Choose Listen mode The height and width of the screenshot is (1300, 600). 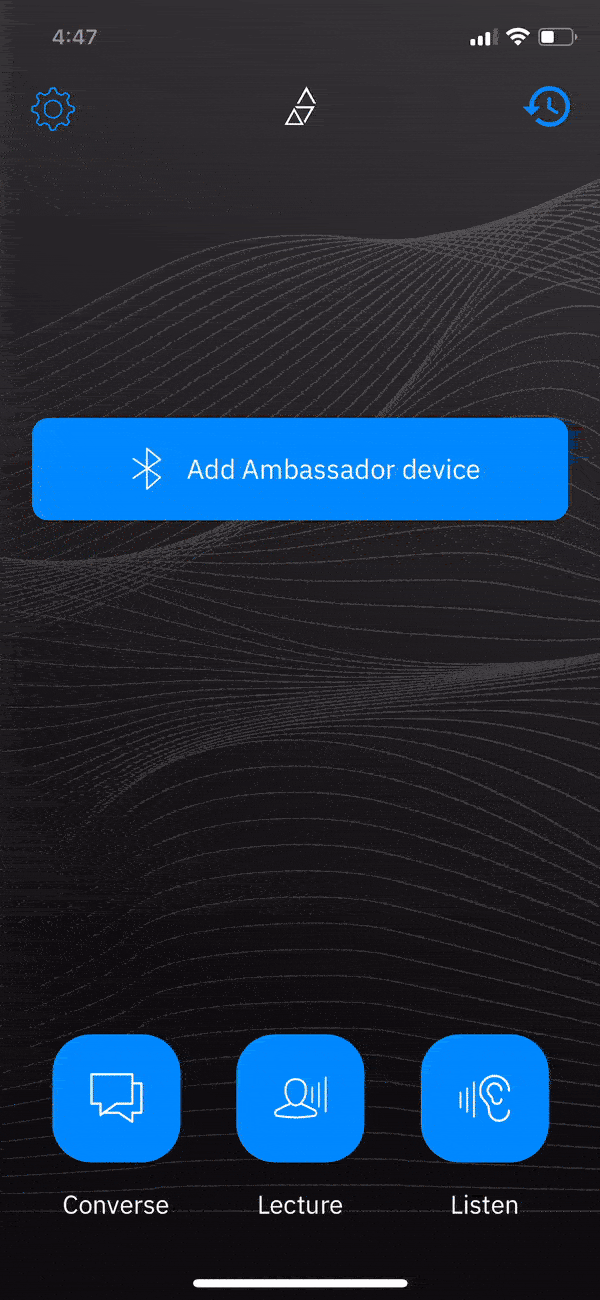coord(485,1098)
